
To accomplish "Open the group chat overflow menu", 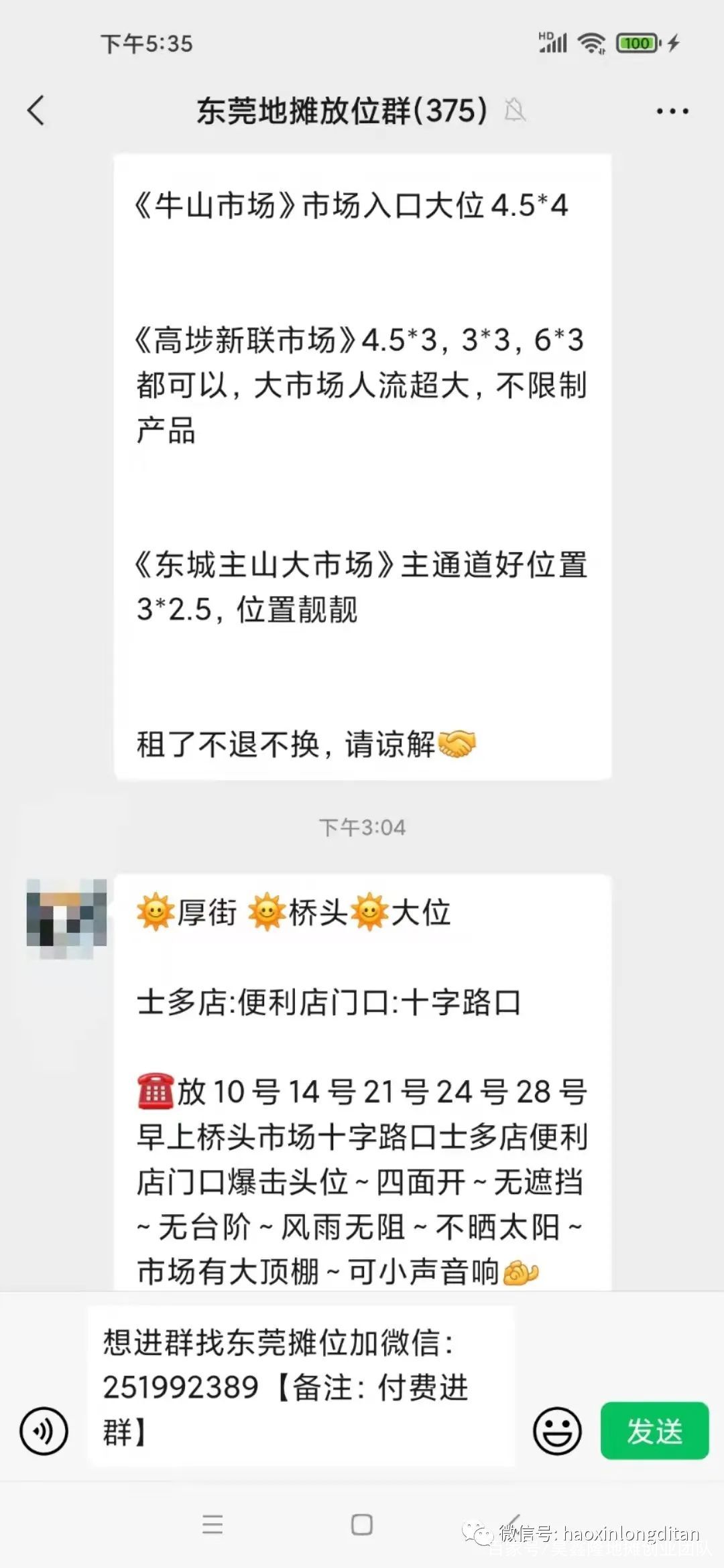I will [x=672, y=111].
